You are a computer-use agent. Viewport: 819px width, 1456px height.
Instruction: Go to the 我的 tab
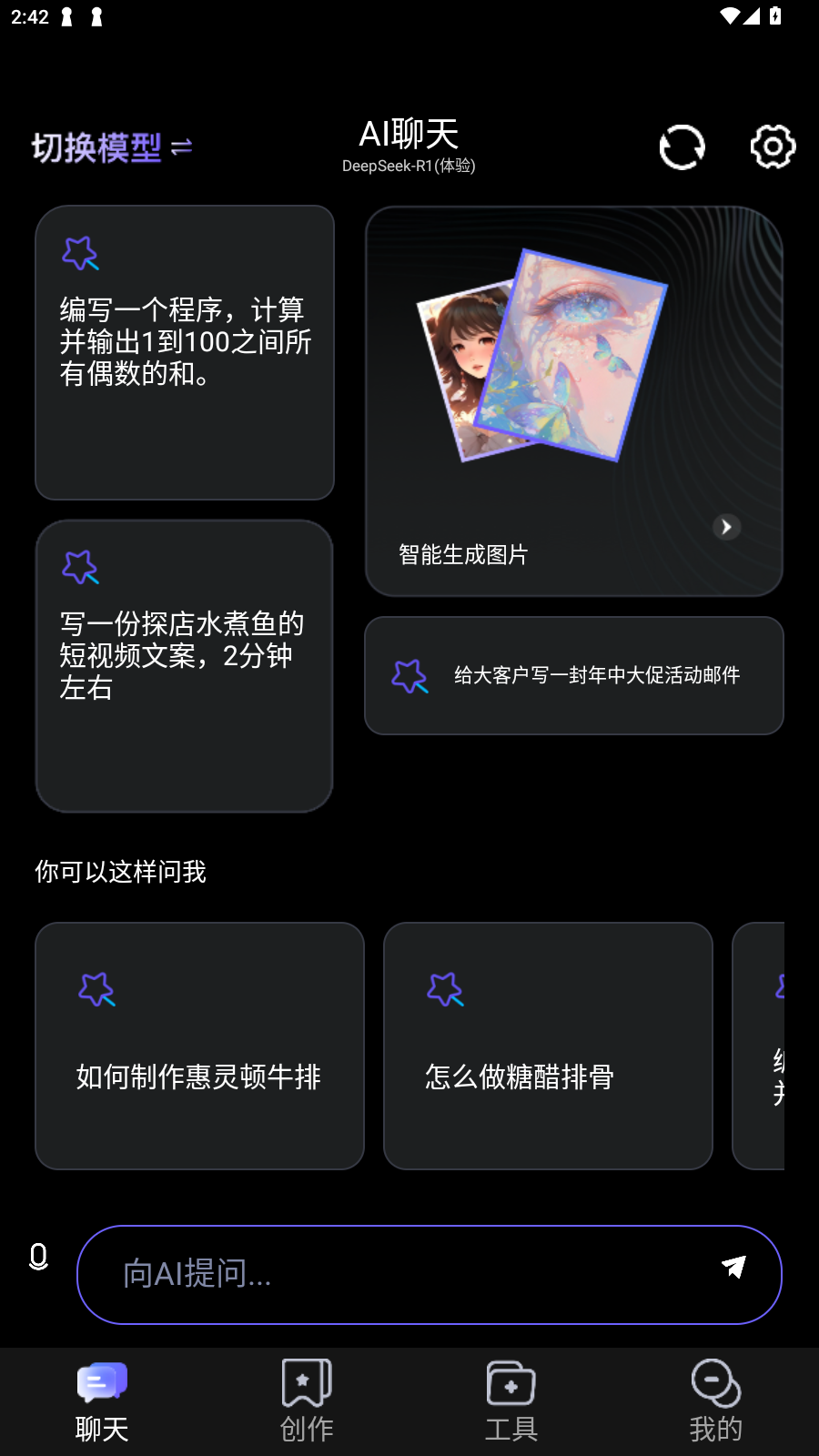coord(716,1401)
